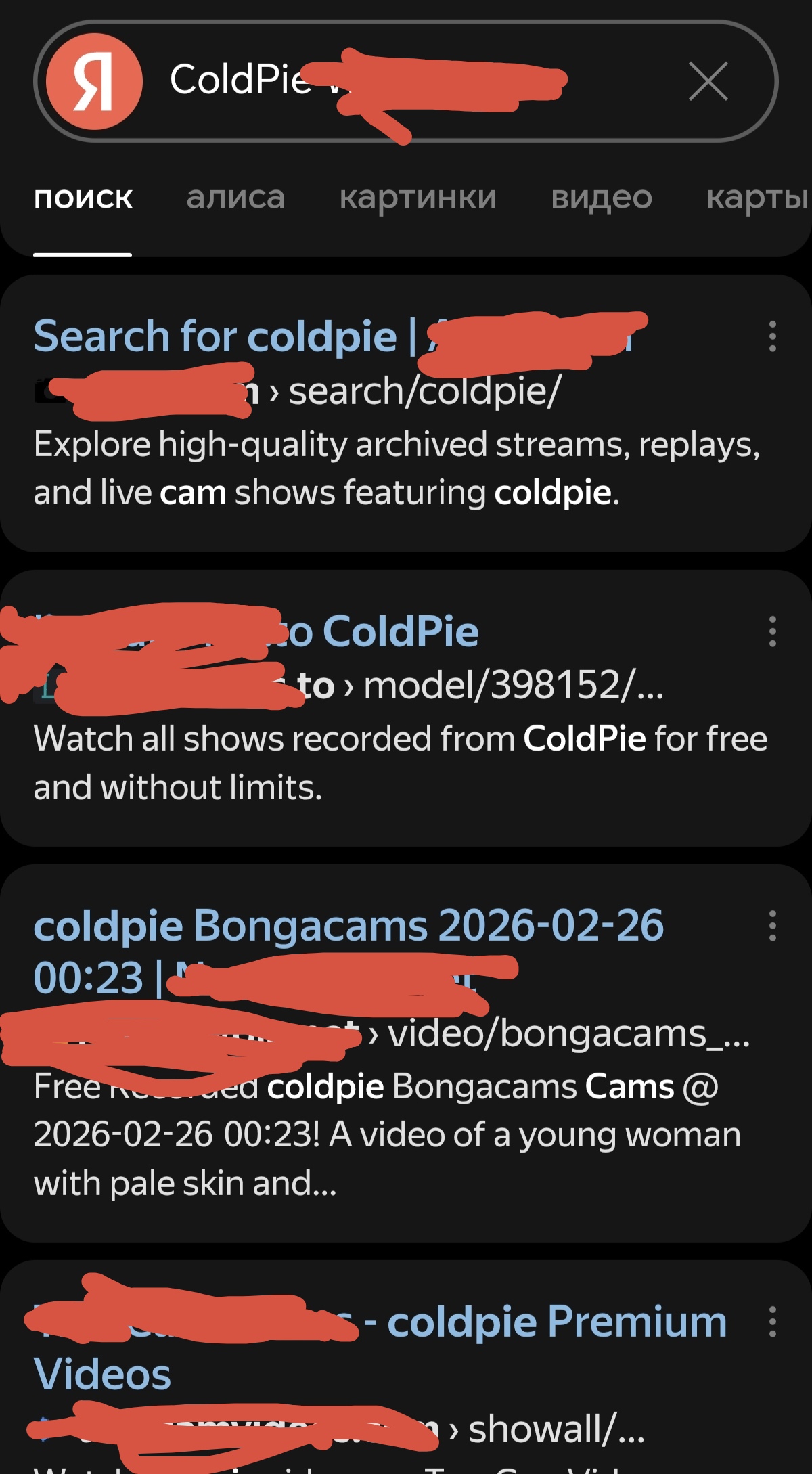The image size is (812, 1474).
Task: Open options menu for 'coldpie Premium Videos' result
Action: point(772,1322)
